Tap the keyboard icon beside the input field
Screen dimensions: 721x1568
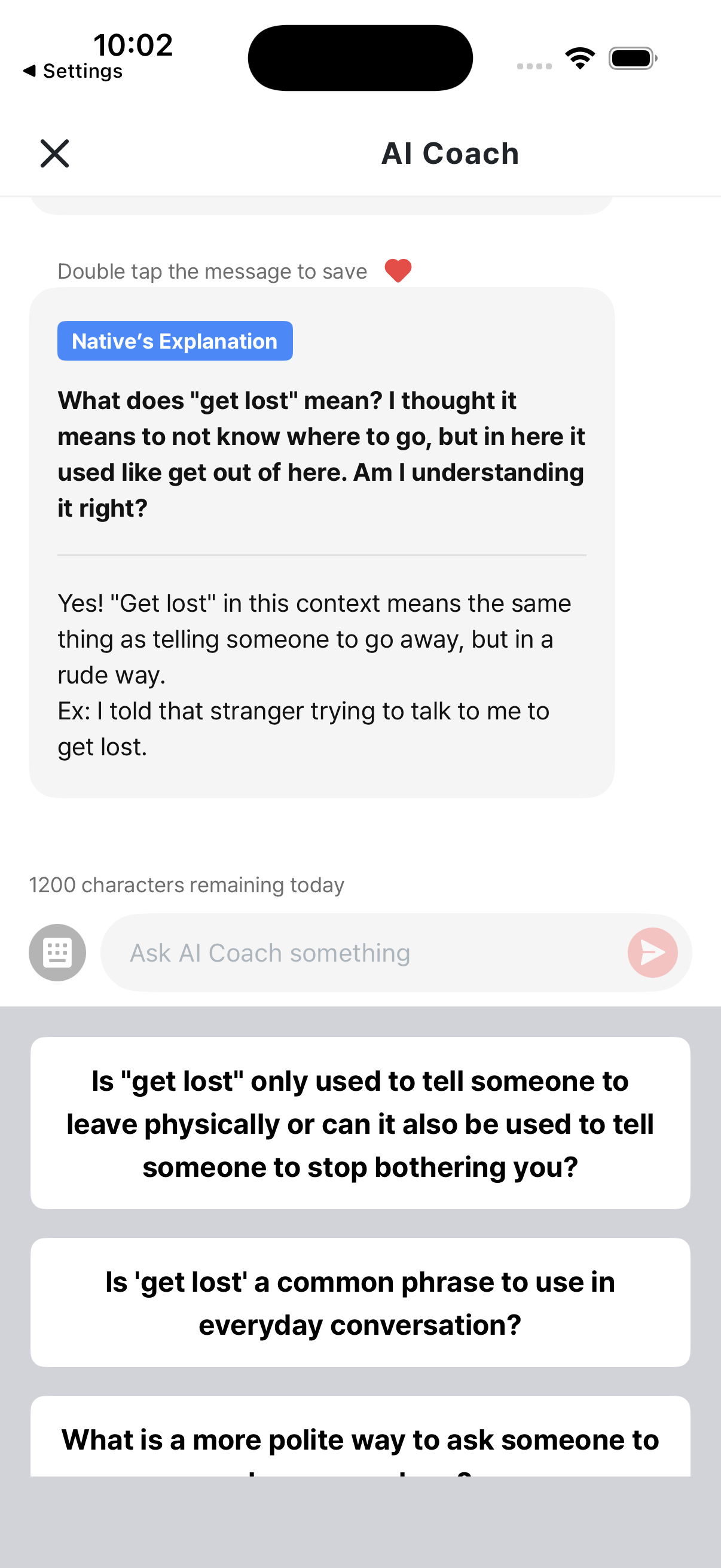coord(57,952)
